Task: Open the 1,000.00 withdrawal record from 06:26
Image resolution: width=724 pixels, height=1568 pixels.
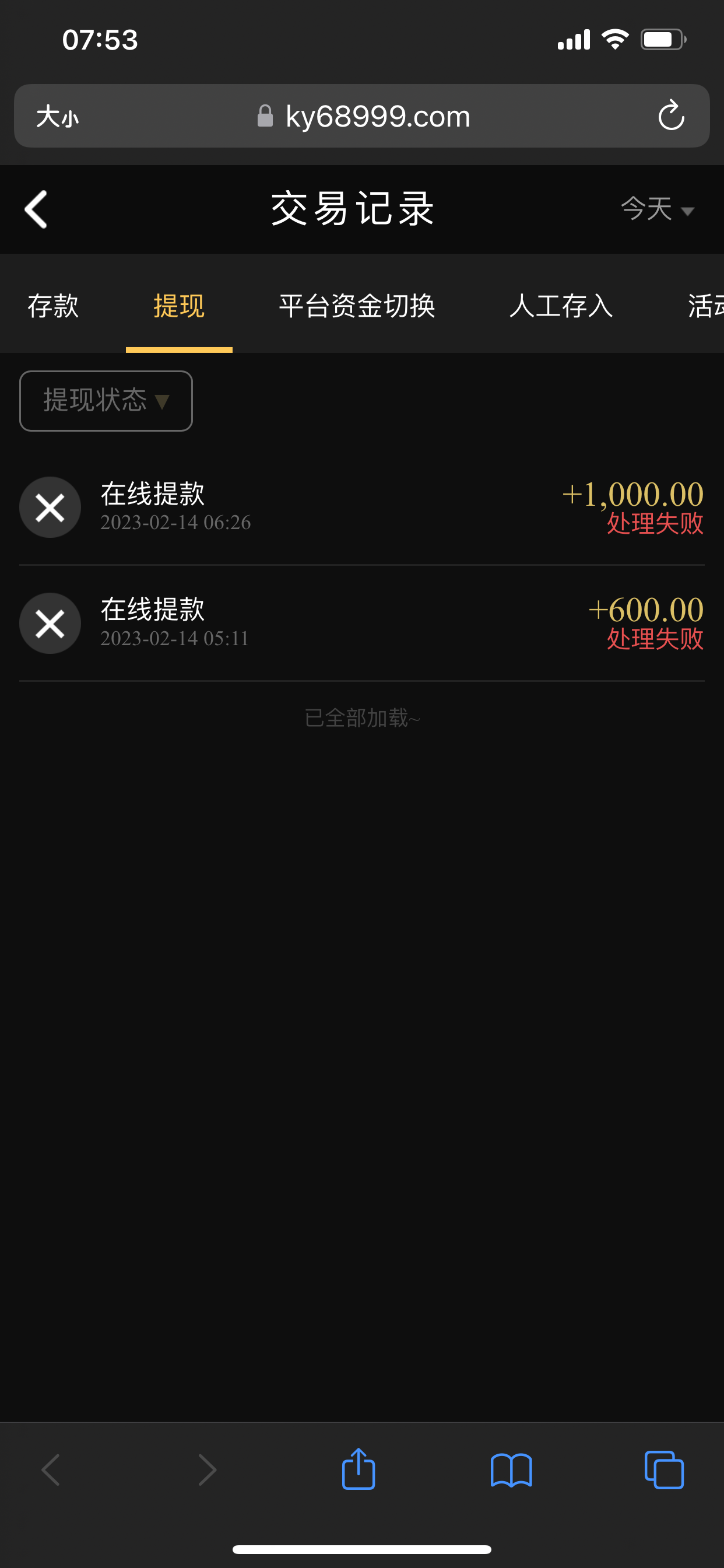Action: [x=362, y=508]
